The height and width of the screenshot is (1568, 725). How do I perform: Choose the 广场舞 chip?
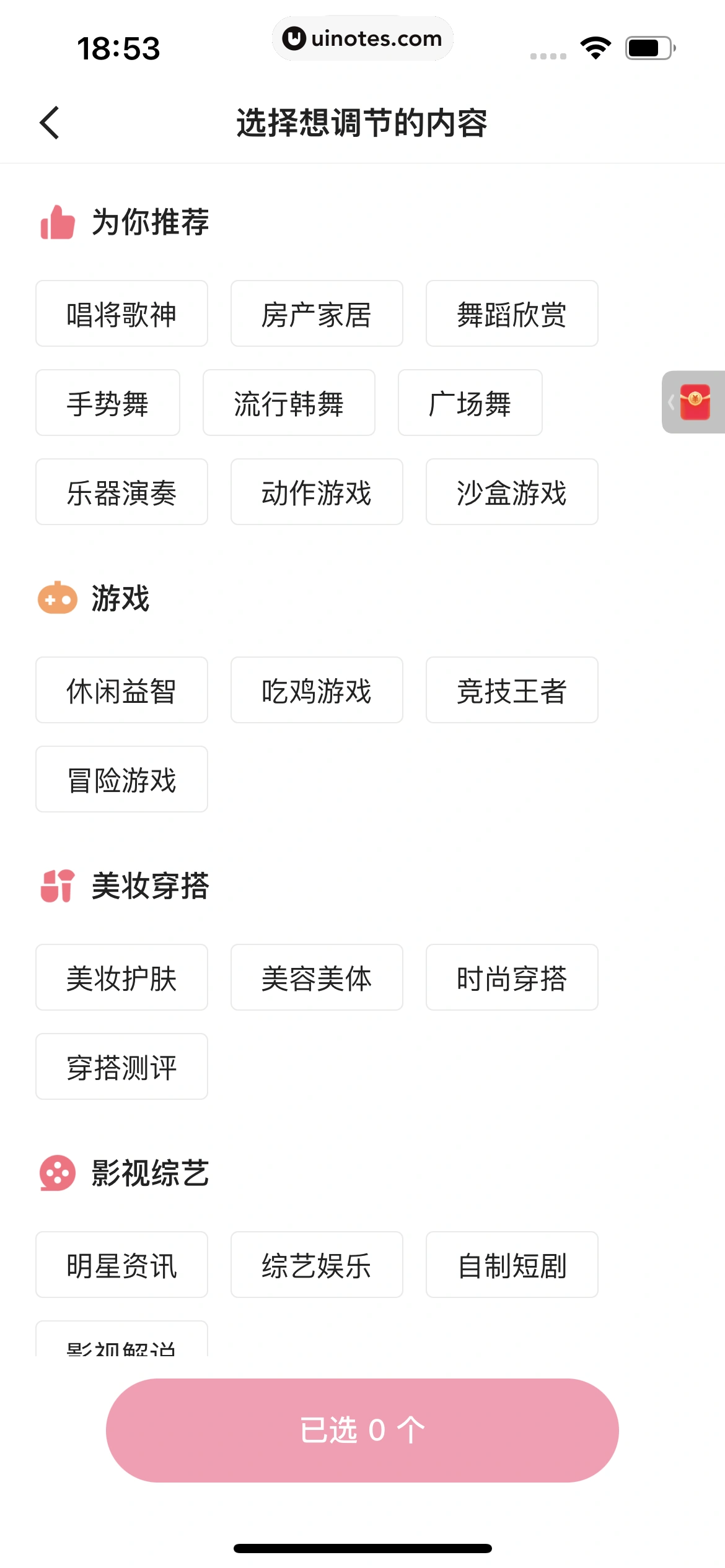(470, 403)
